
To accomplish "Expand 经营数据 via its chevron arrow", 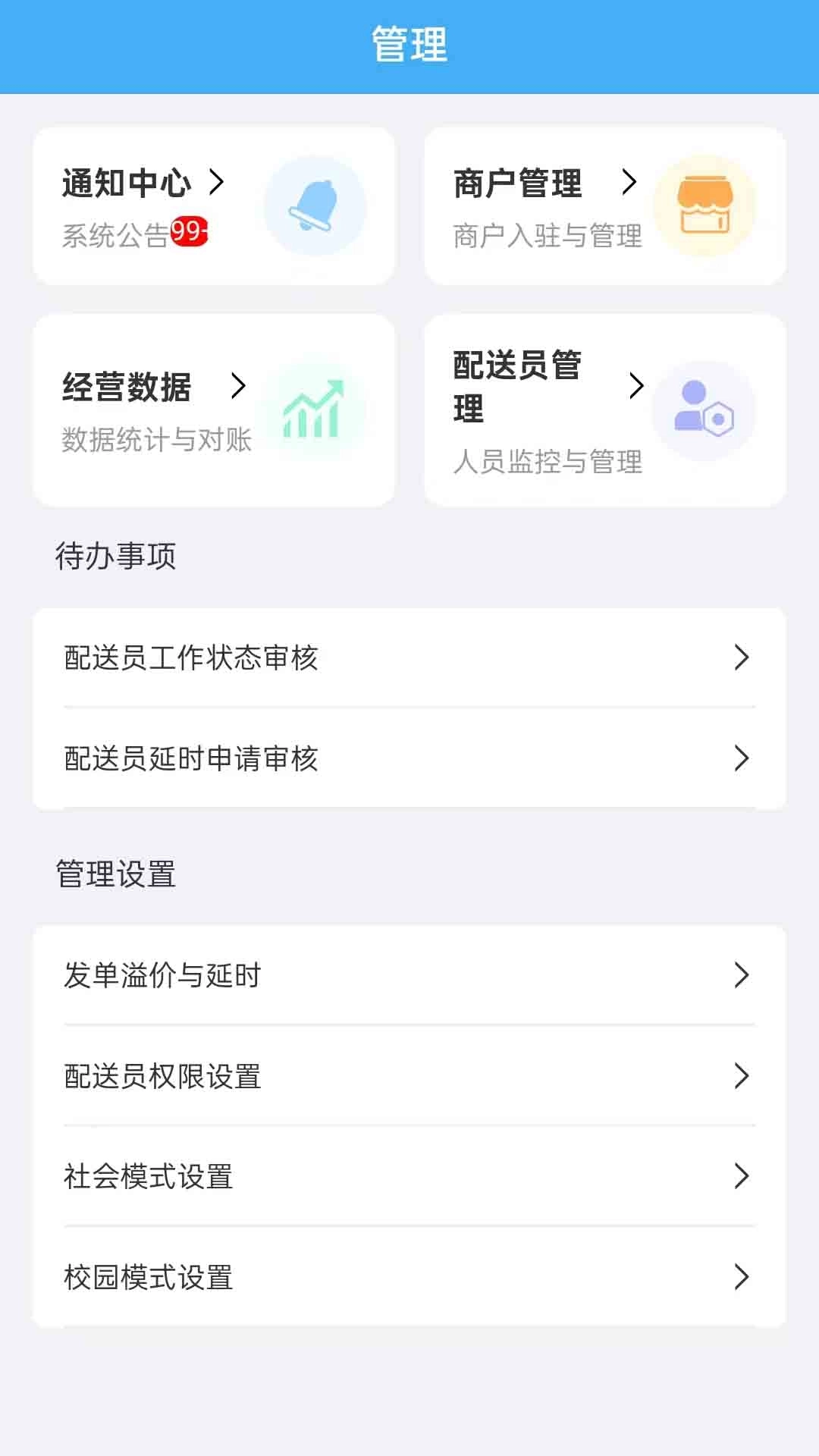I will [x=239, y=385].
